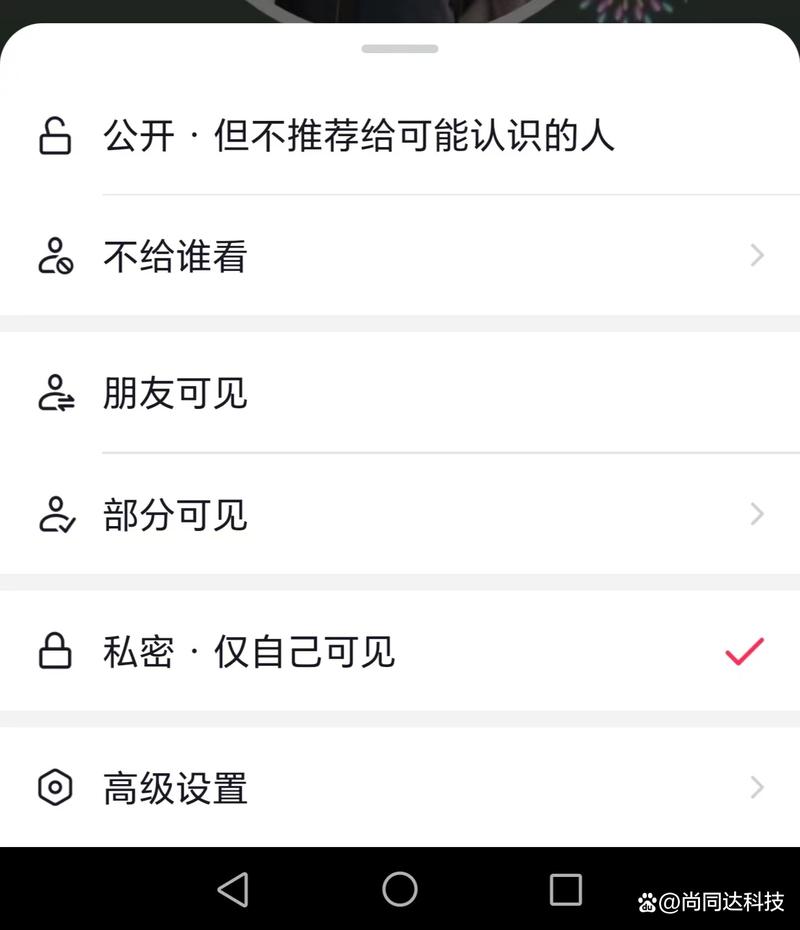The image size is (800, 930).
Task: Tap the Android back triangle button
Action: pyautogui.click(x=232, y=889)
